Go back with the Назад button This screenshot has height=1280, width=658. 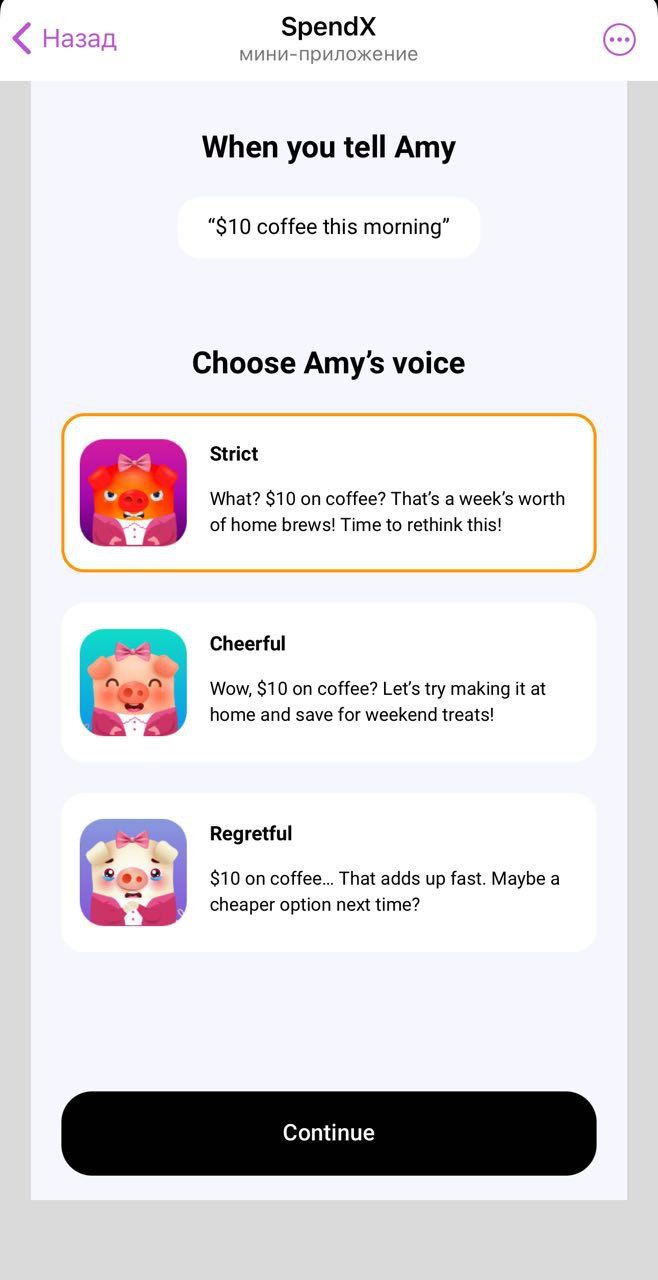64,39
